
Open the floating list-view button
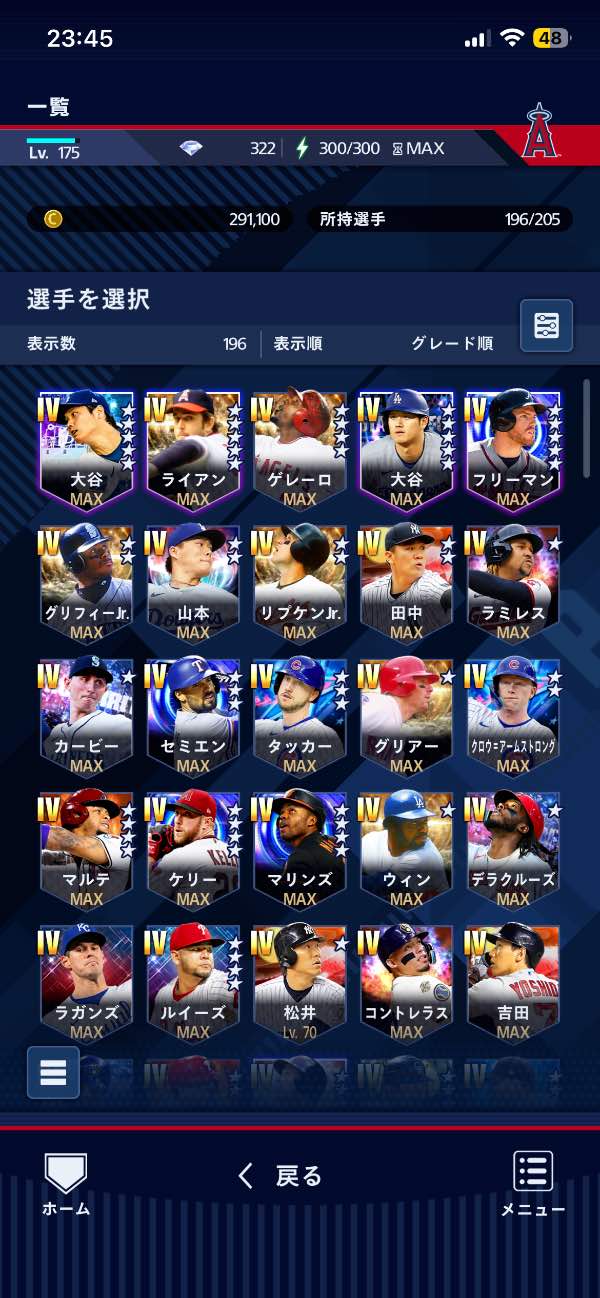coord(53,1072)
